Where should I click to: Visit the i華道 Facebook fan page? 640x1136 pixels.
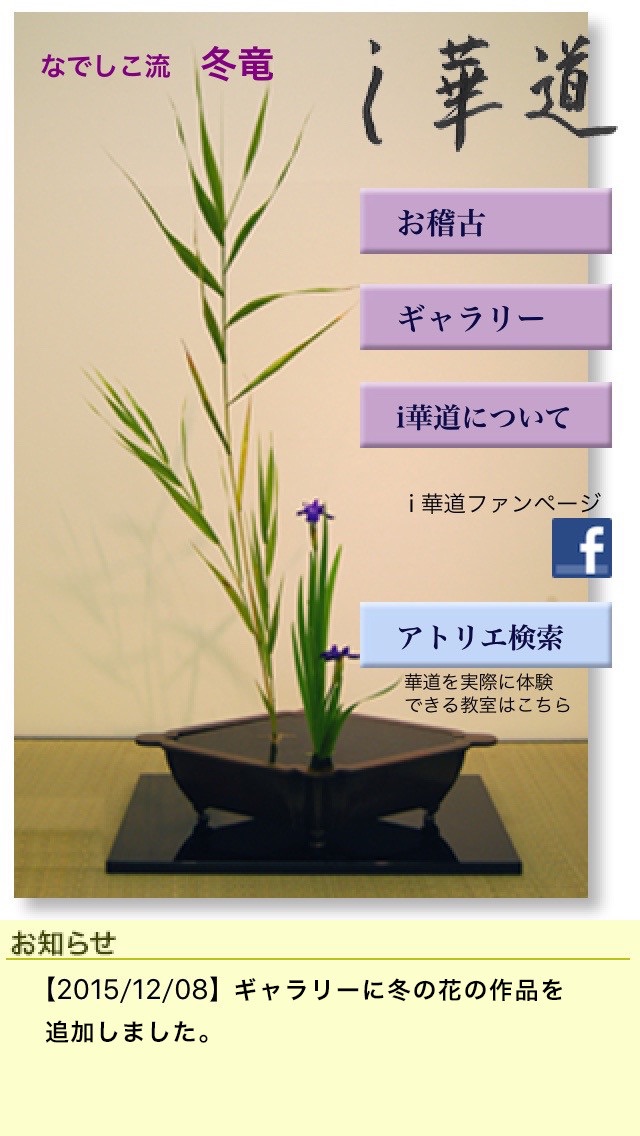click(581, 548)
